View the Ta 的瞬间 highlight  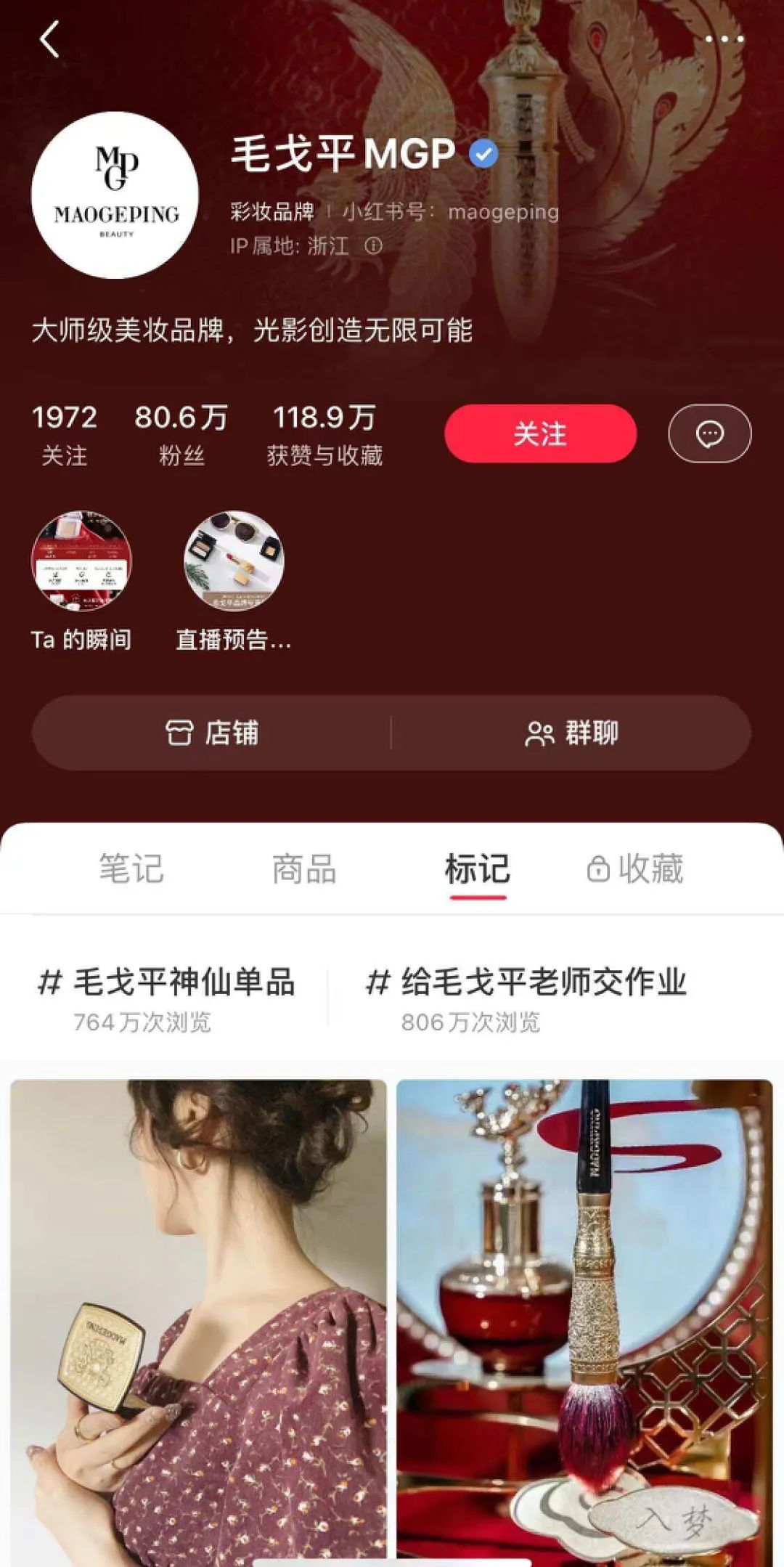tap(81, 561)
